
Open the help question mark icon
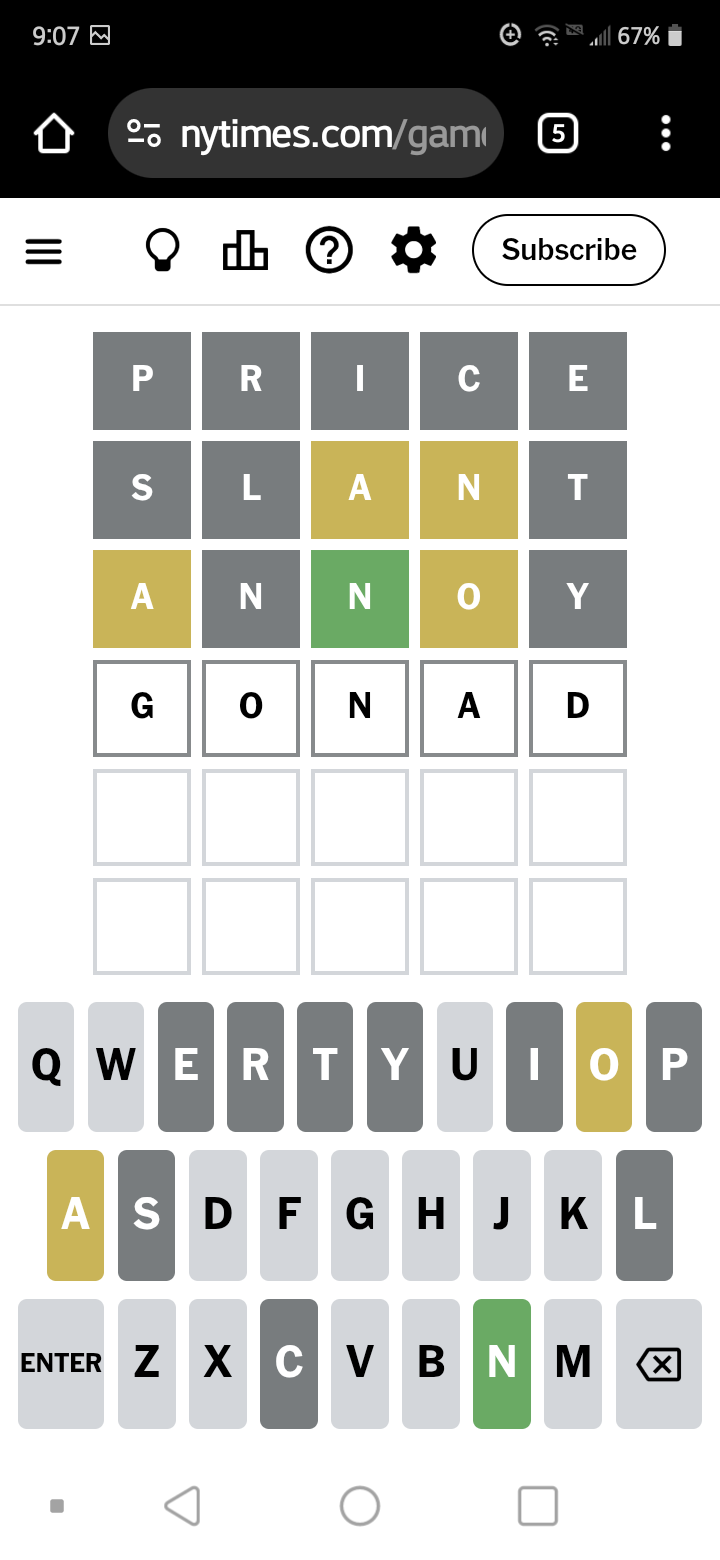pyautogui.click(x=329, y=250)
